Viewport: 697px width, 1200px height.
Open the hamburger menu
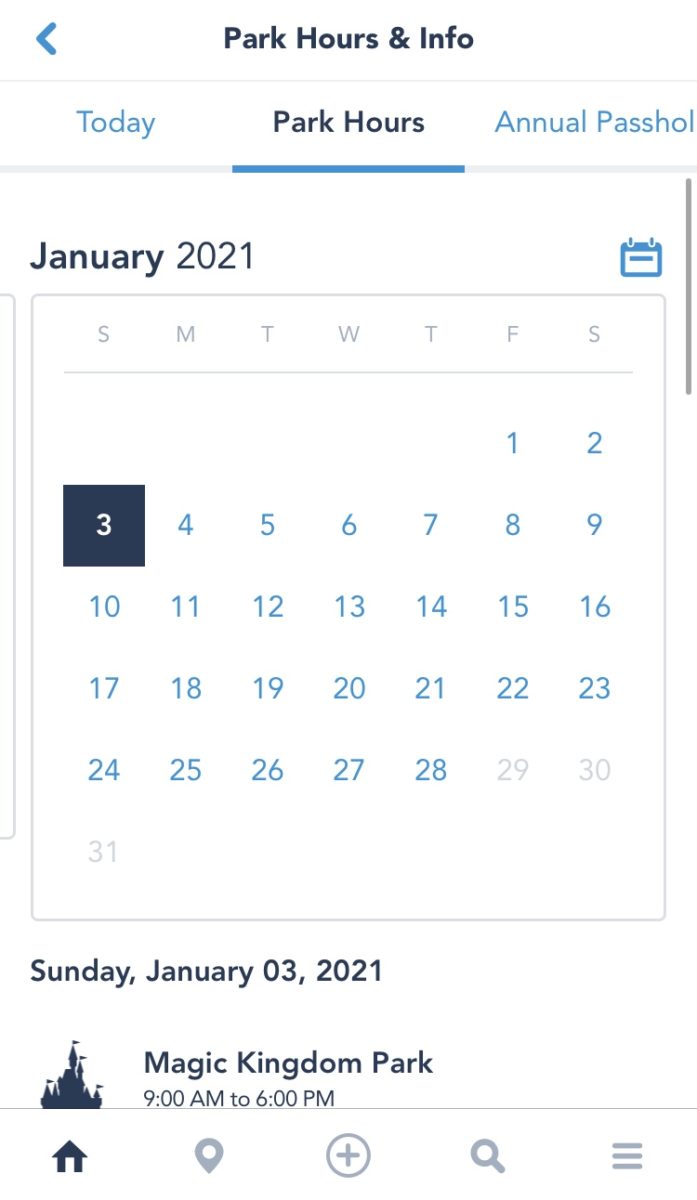627,1158
